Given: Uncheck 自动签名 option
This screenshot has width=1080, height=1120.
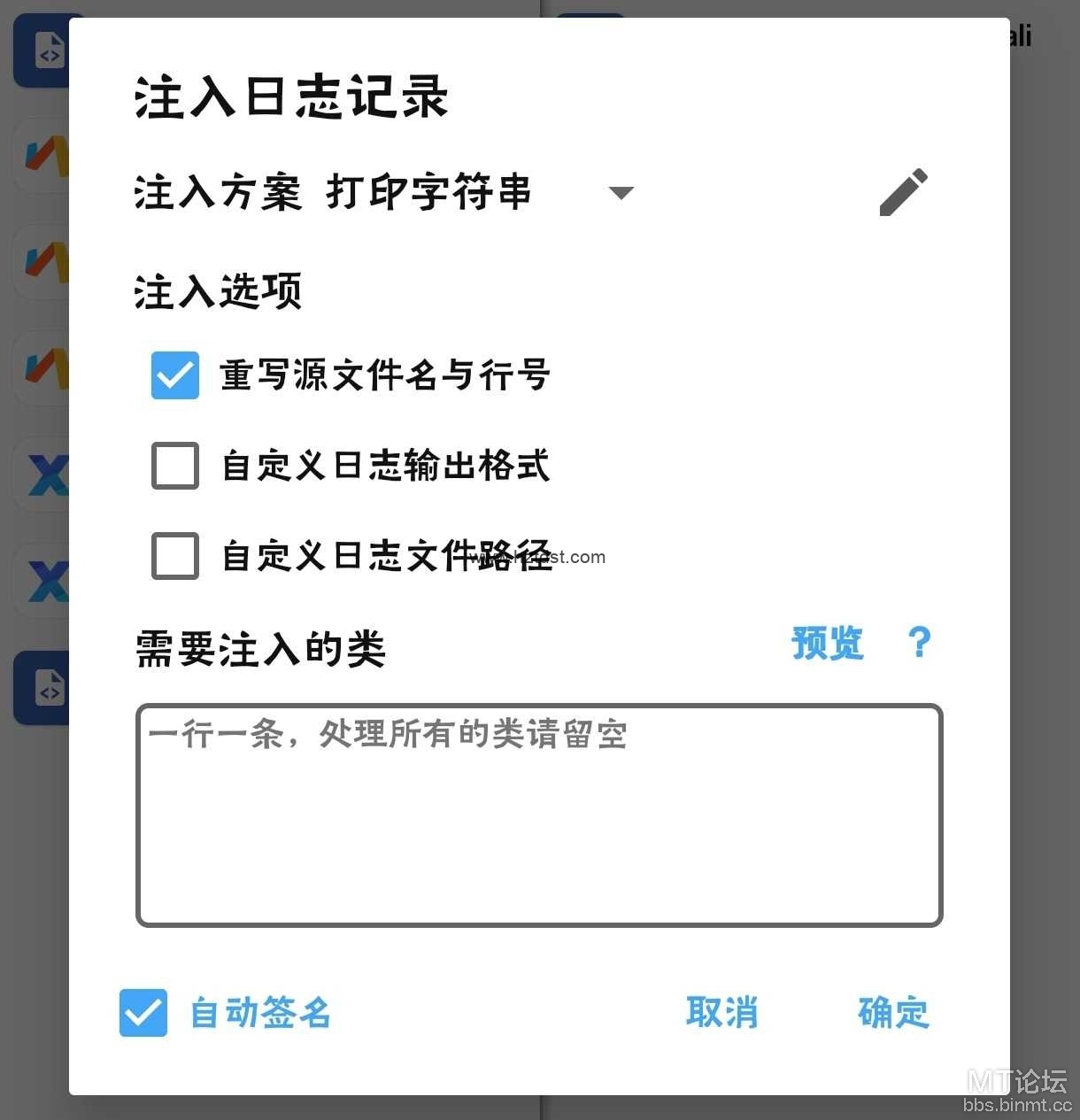Looking at the screenshot, I should [x=143, y=1013].
